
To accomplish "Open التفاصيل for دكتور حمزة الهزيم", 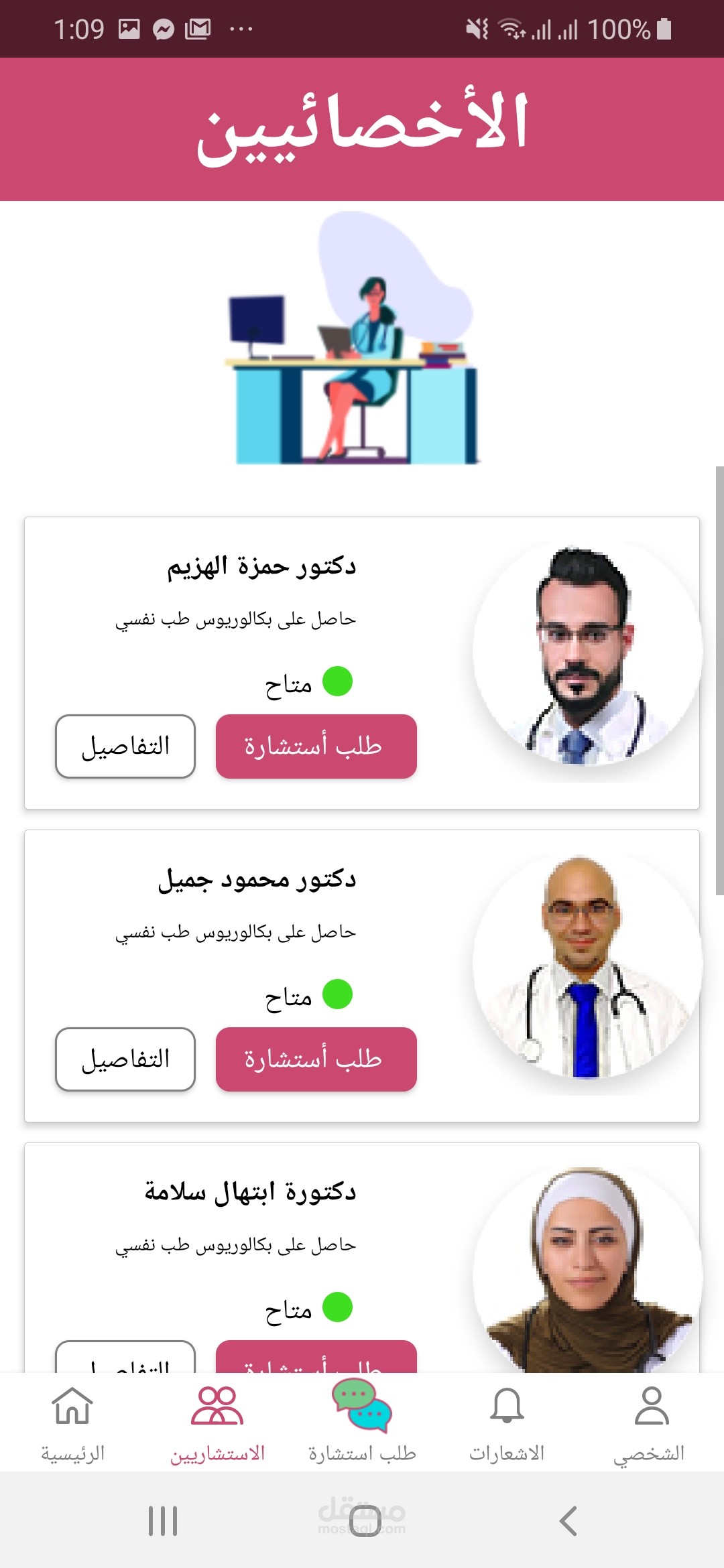I will point(125,746).
